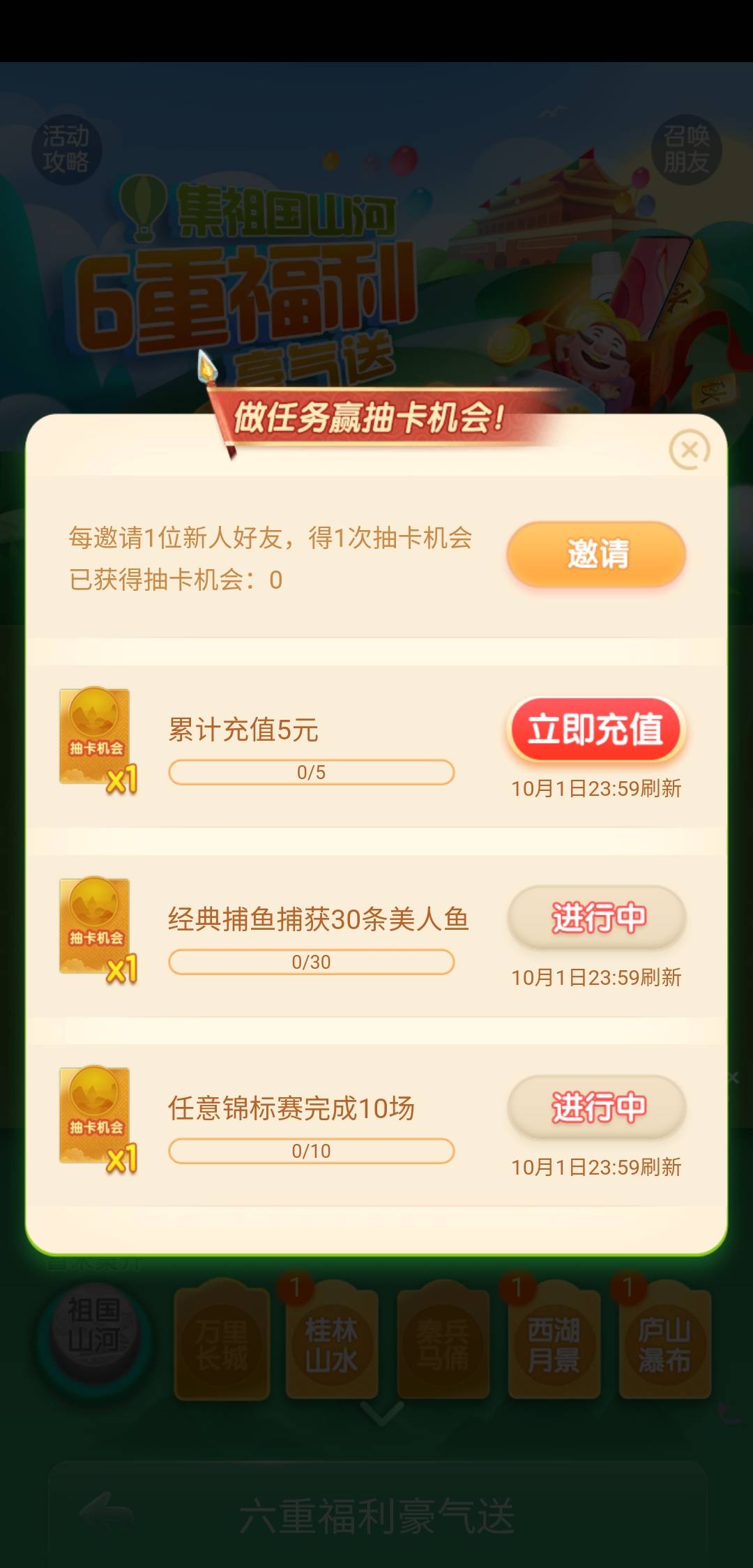753x1568 pixels.
Task: Click 进行中 on the 经典捕鱼 task
Action: [x=595, y=919]
